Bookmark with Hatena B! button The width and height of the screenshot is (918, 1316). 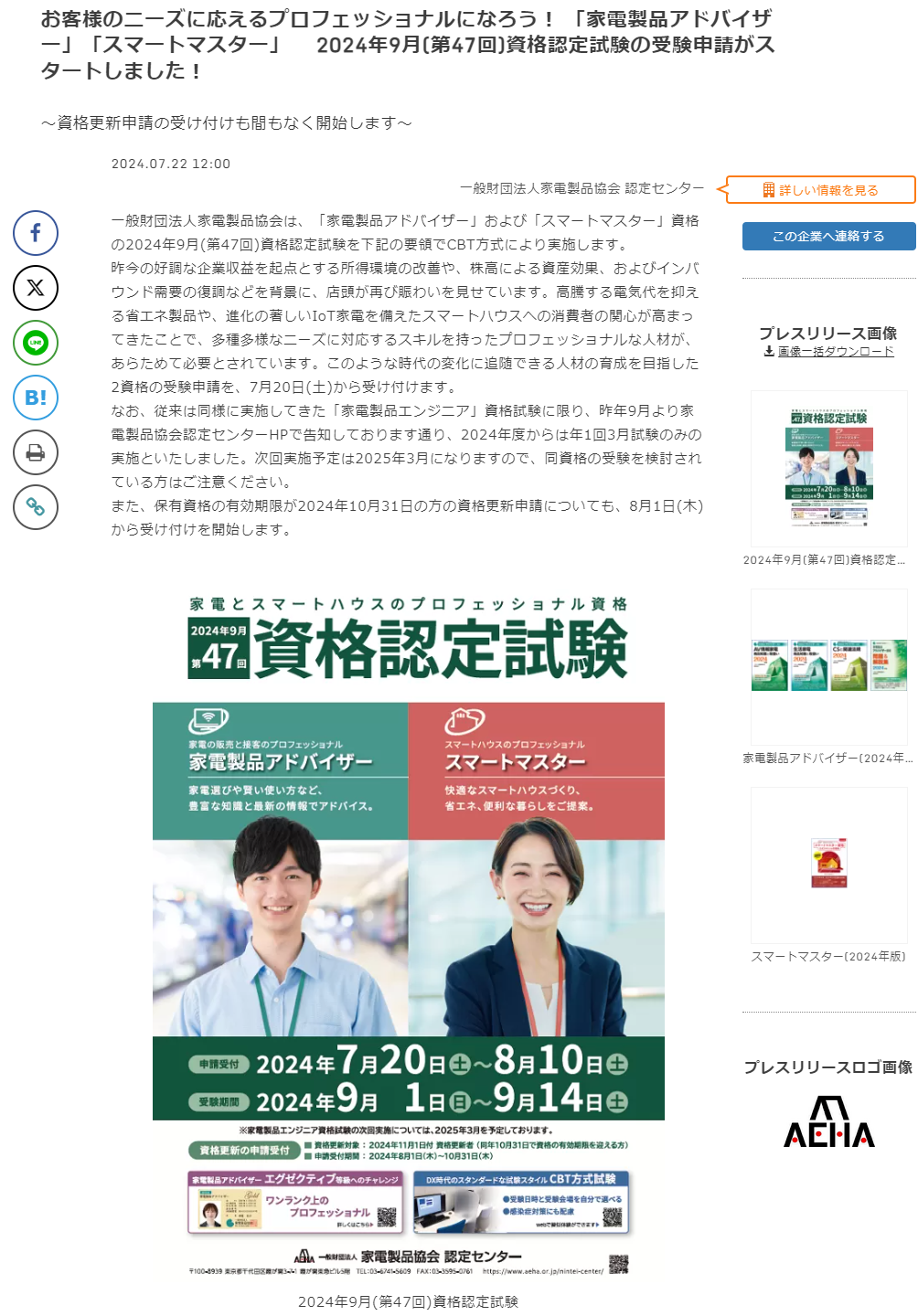36,398
